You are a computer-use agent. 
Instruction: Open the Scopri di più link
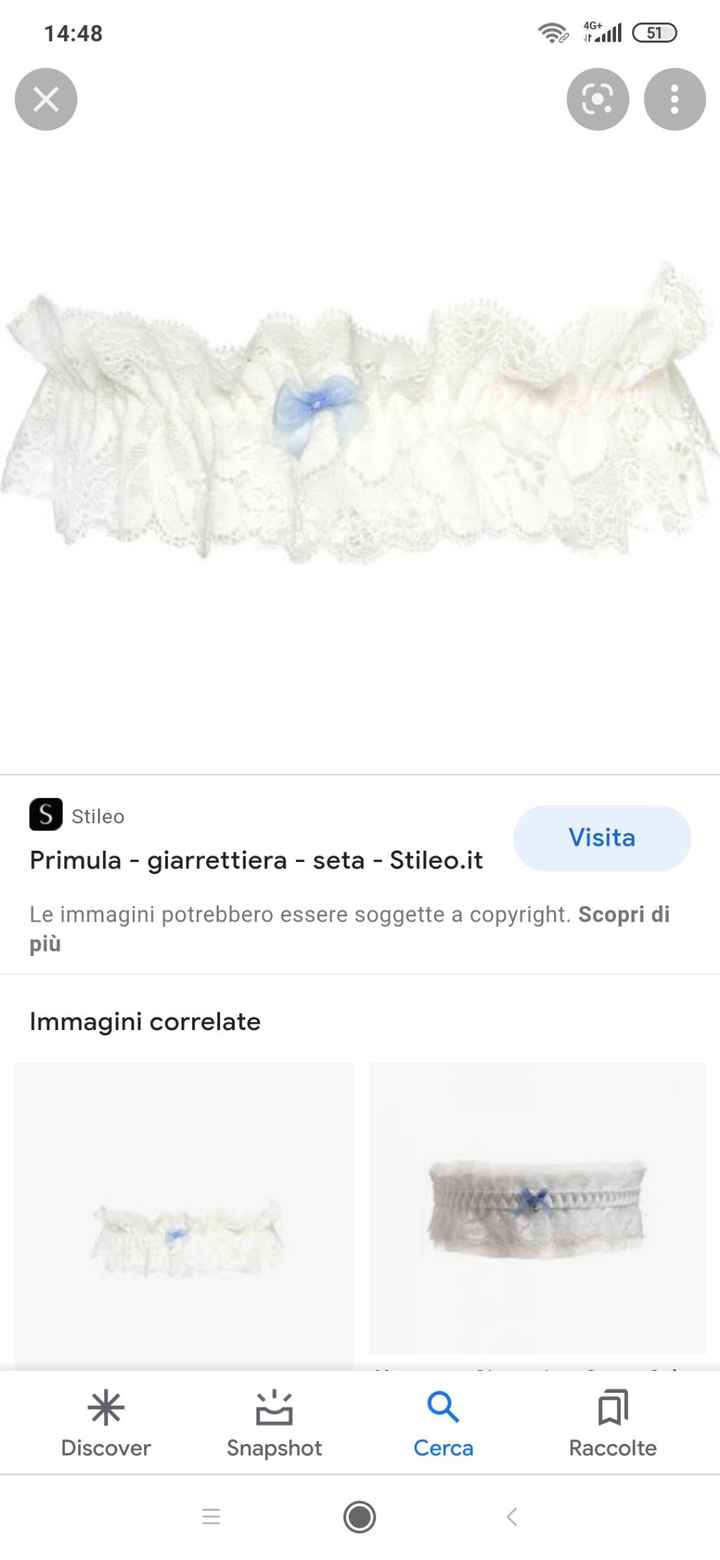[623, 914]
